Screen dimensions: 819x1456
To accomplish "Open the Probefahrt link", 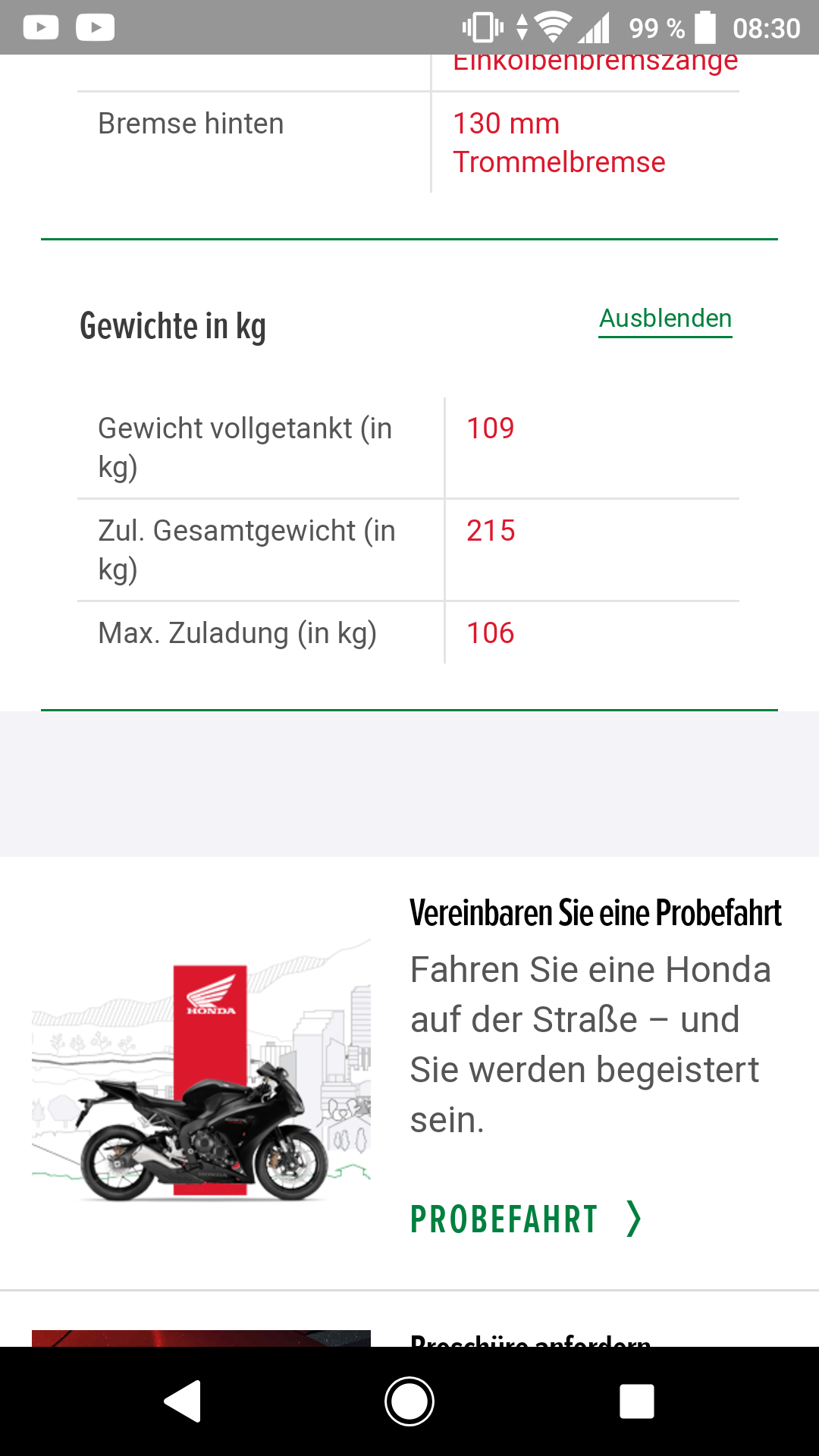I will (x=525, y=1219).
